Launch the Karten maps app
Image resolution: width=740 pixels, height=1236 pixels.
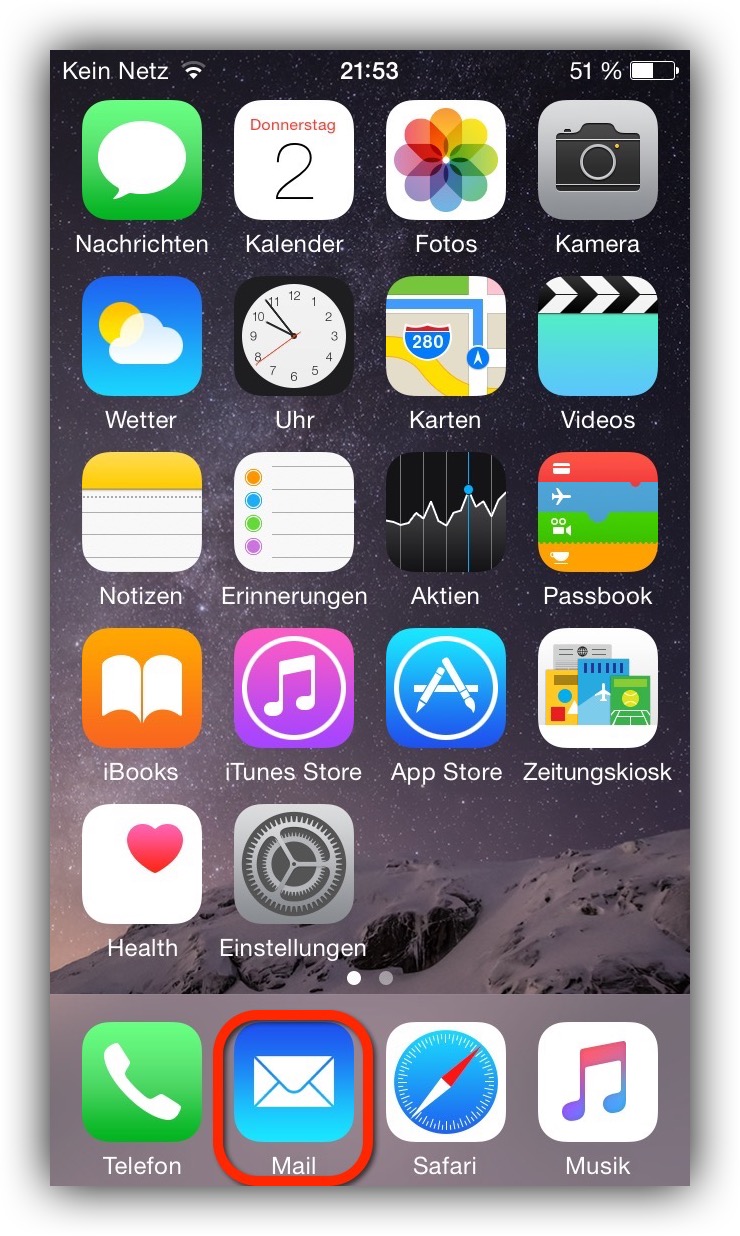446,336
